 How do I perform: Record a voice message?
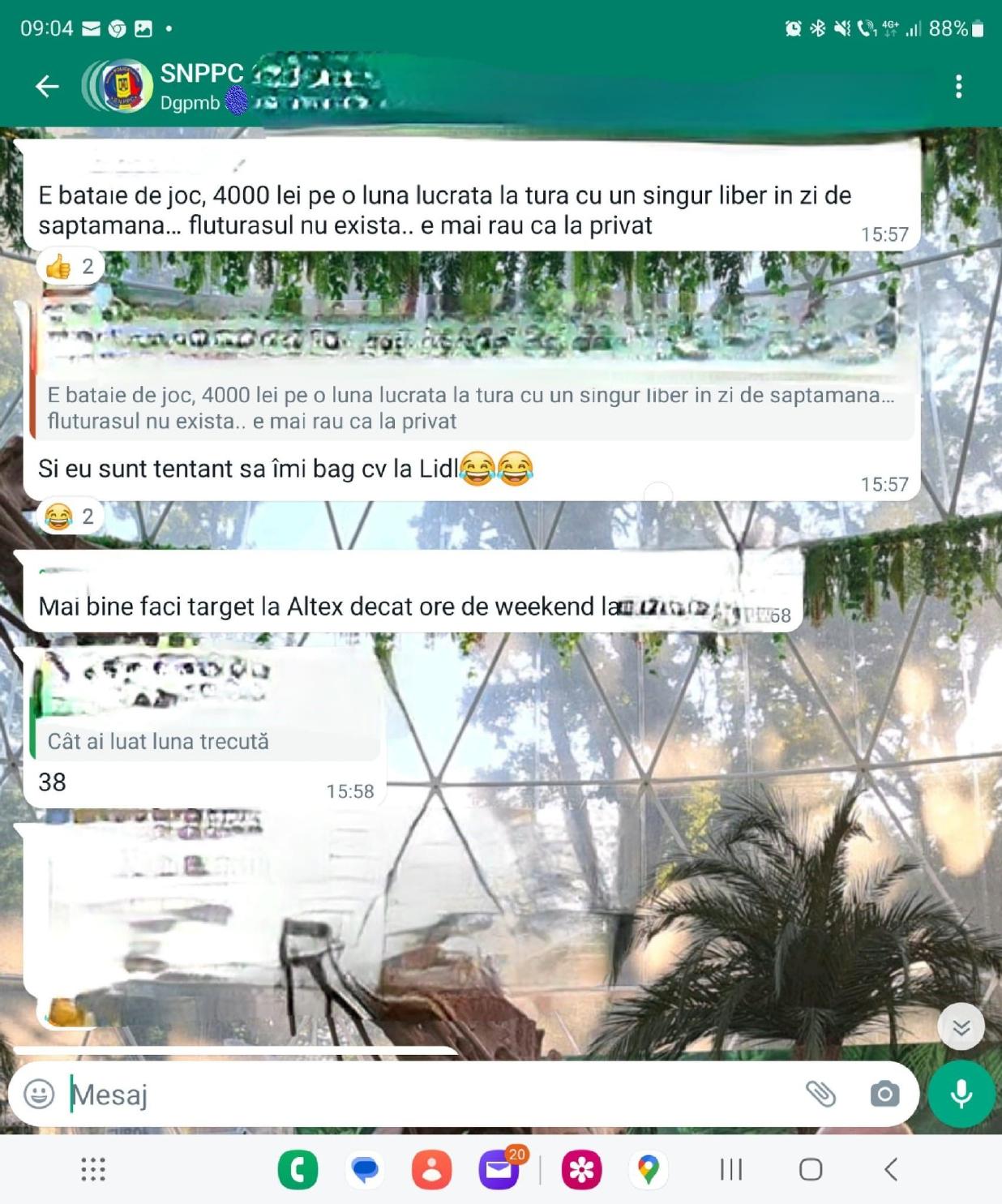pyautogui.click(x=961, y=1094)
